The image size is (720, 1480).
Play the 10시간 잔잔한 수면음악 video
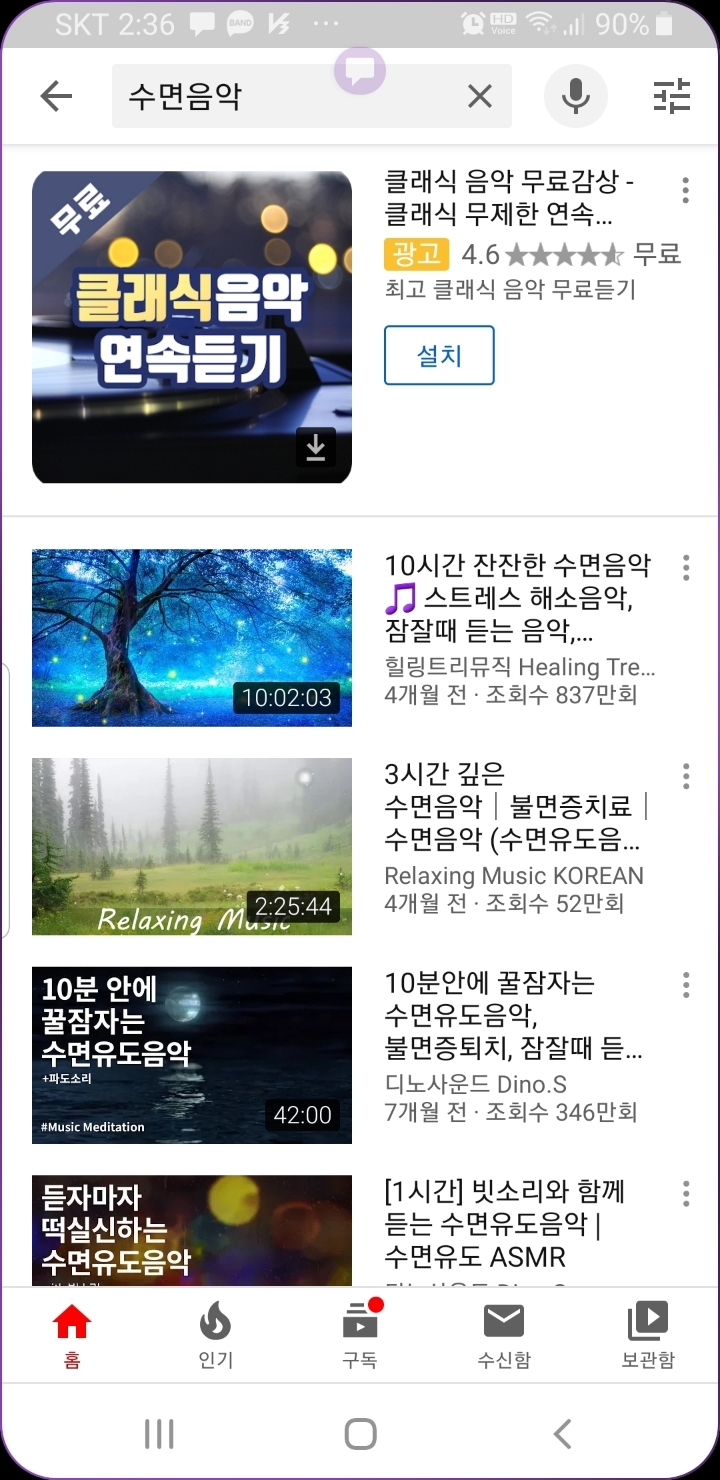point(192,637)
